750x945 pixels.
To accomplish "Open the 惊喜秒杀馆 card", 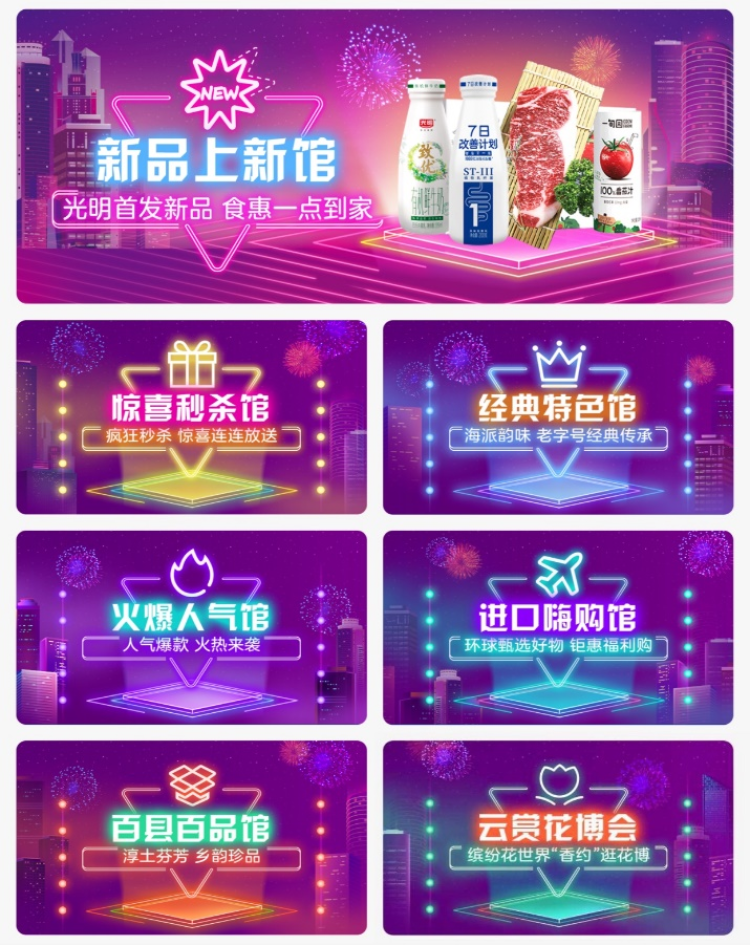I will tap(191, 417).
